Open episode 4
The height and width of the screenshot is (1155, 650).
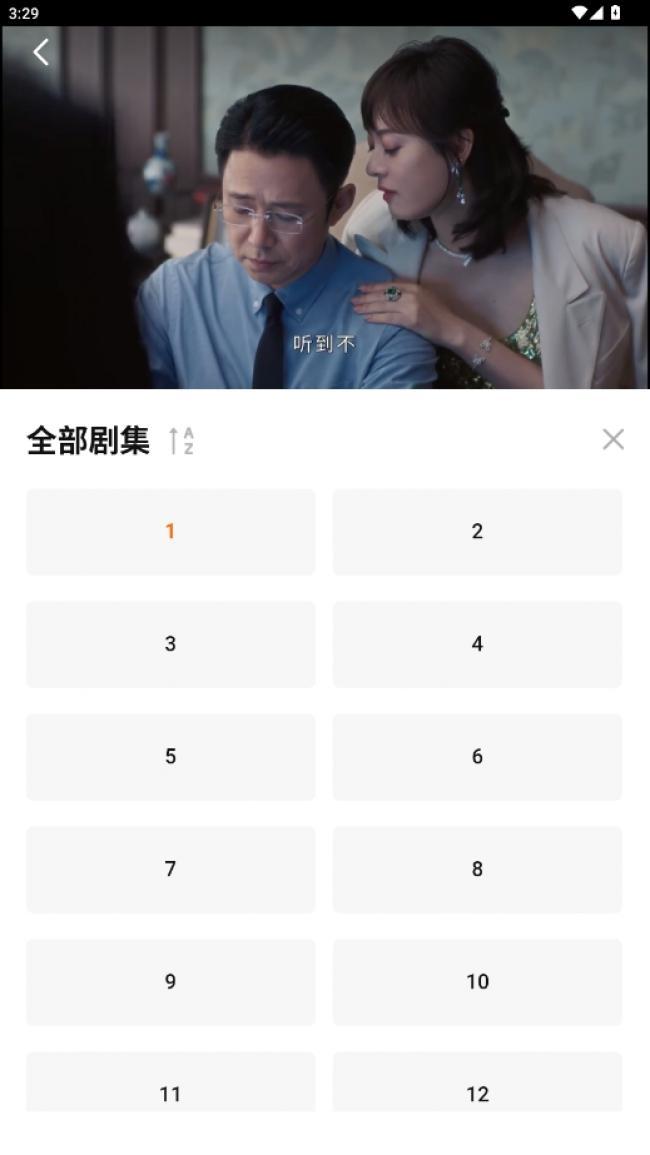pos(477,644)
